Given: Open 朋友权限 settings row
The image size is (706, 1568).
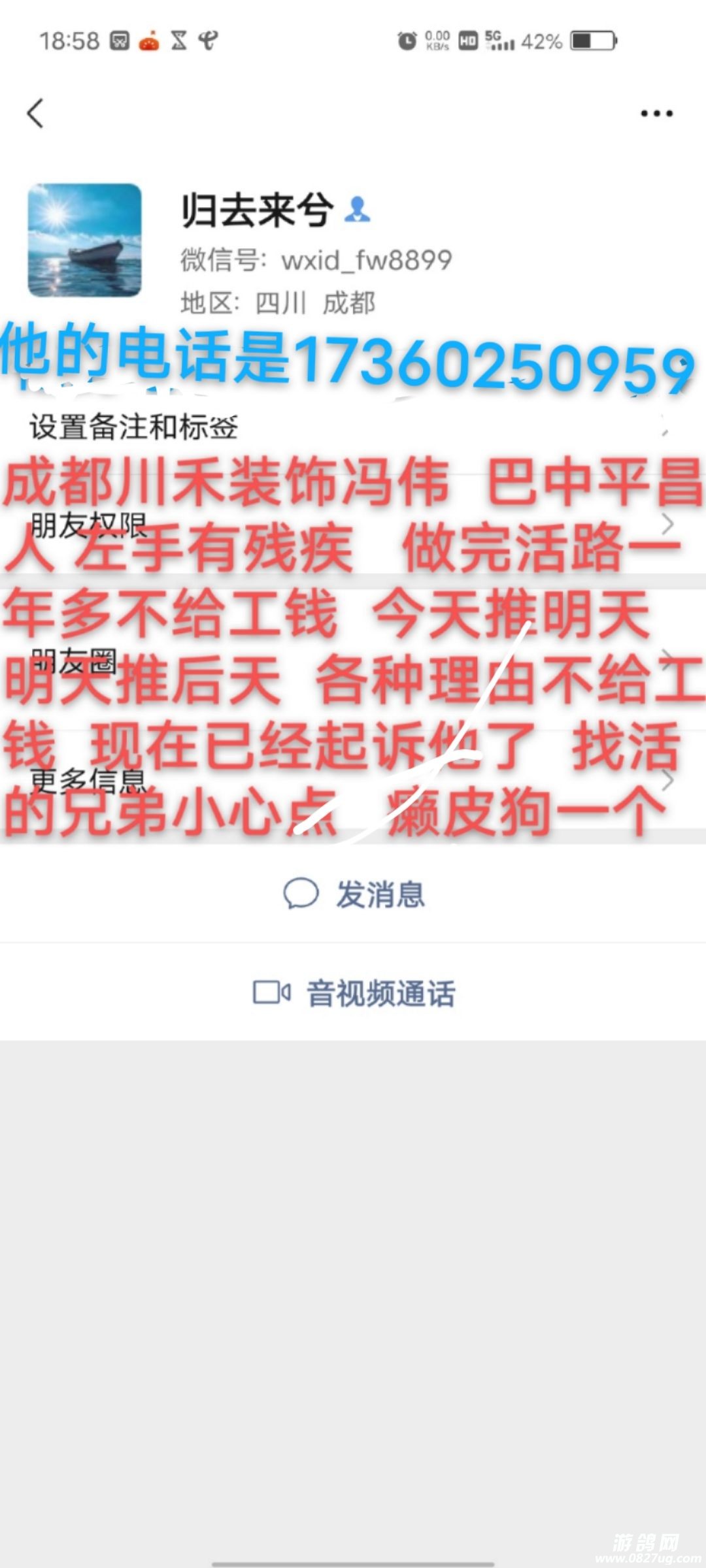Looking at the screenshot, I should tap(89, 525).
